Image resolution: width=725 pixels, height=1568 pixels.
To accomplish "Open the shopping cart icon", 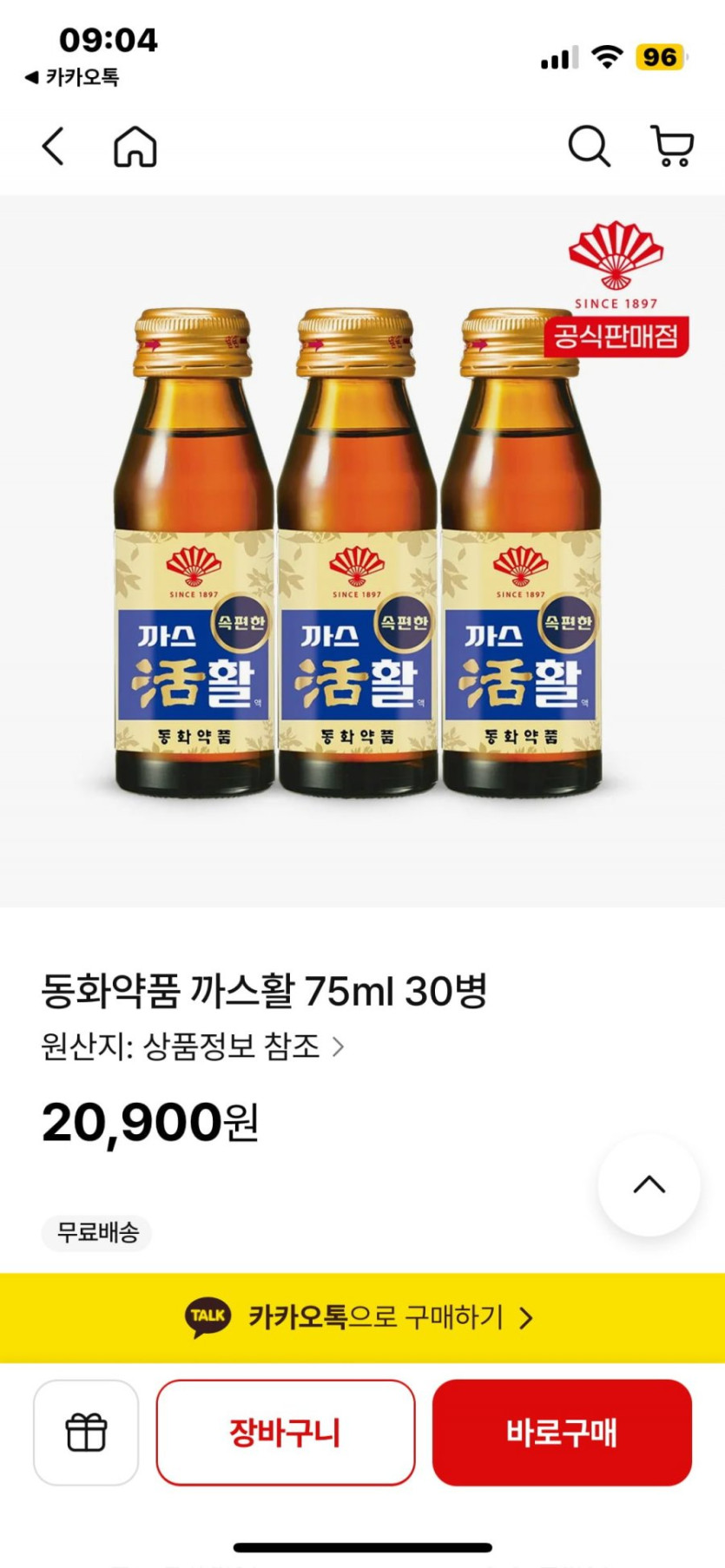I will coord(672,146).
